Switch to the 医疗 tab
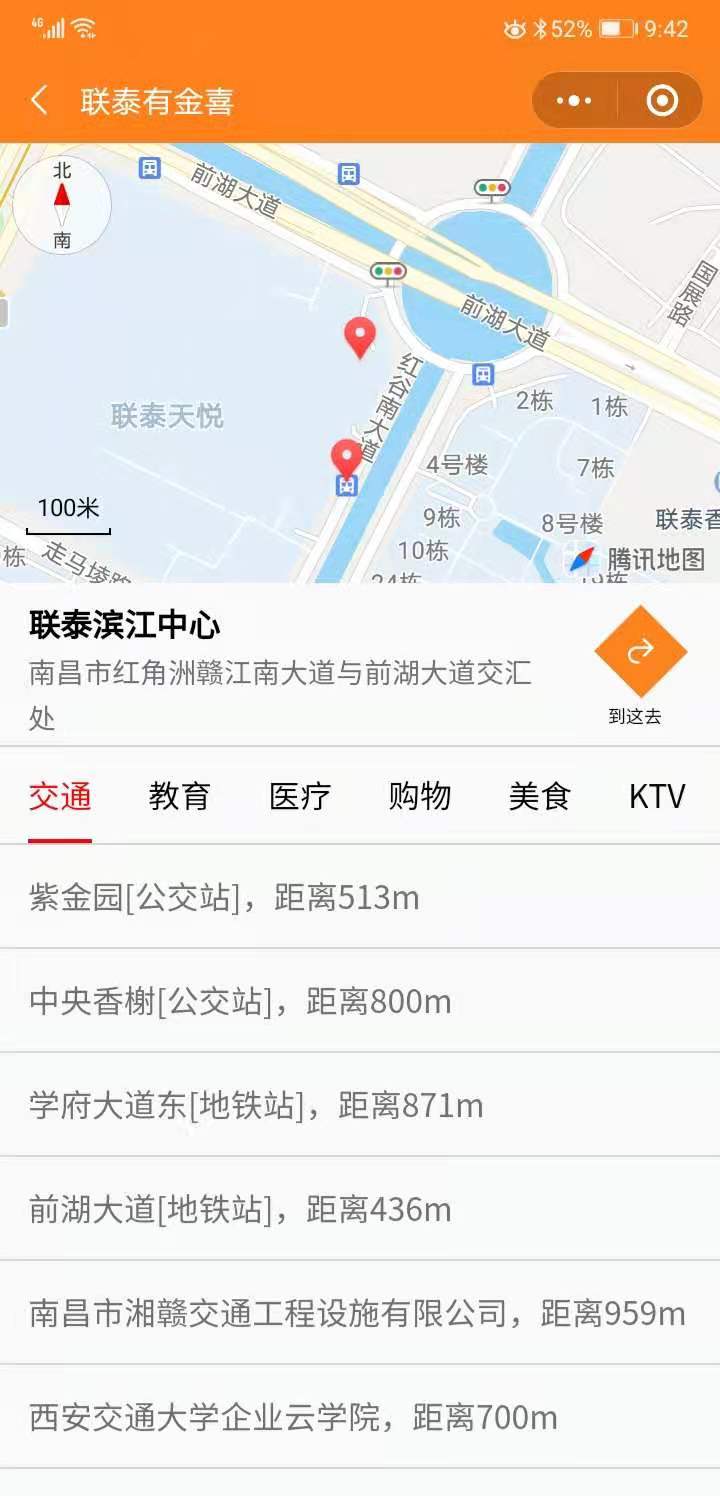The height and width of the screenshot is (1496, 720). 301,797
